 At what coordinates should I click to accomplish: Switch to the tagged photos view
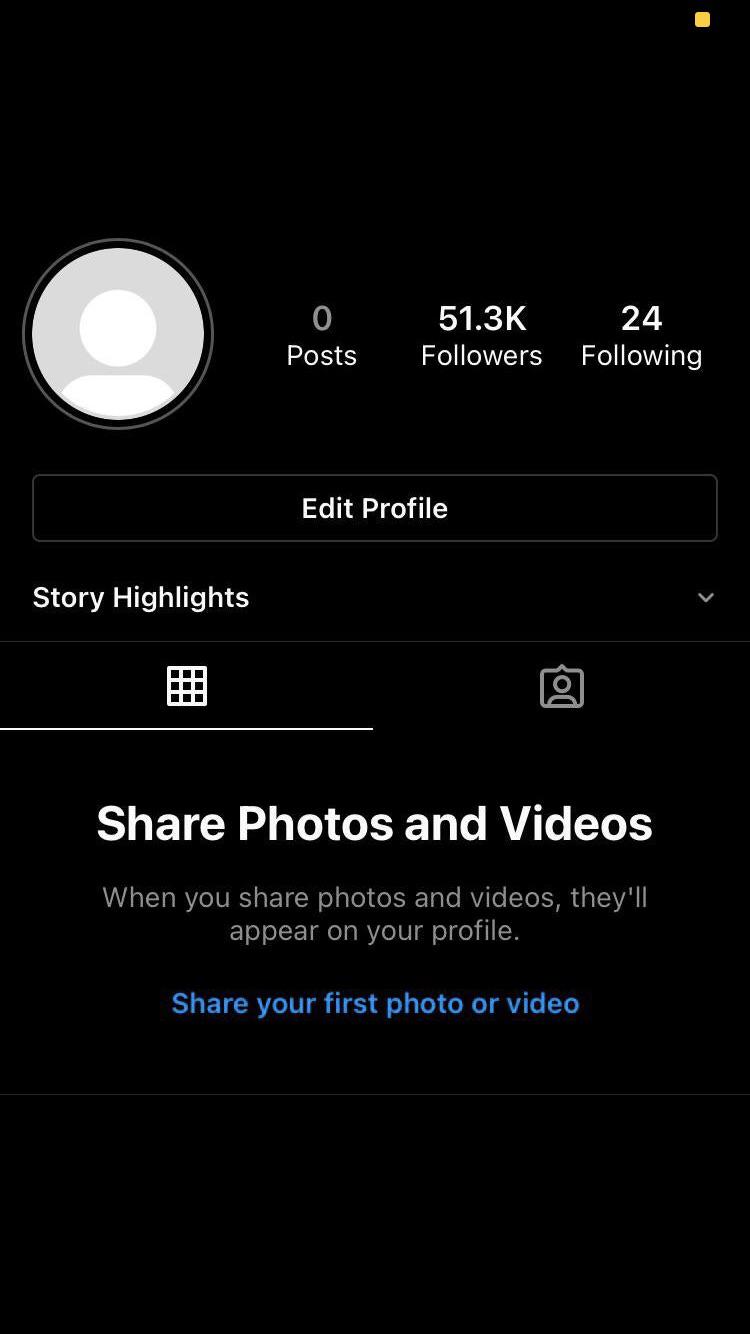tap(562, 686)
